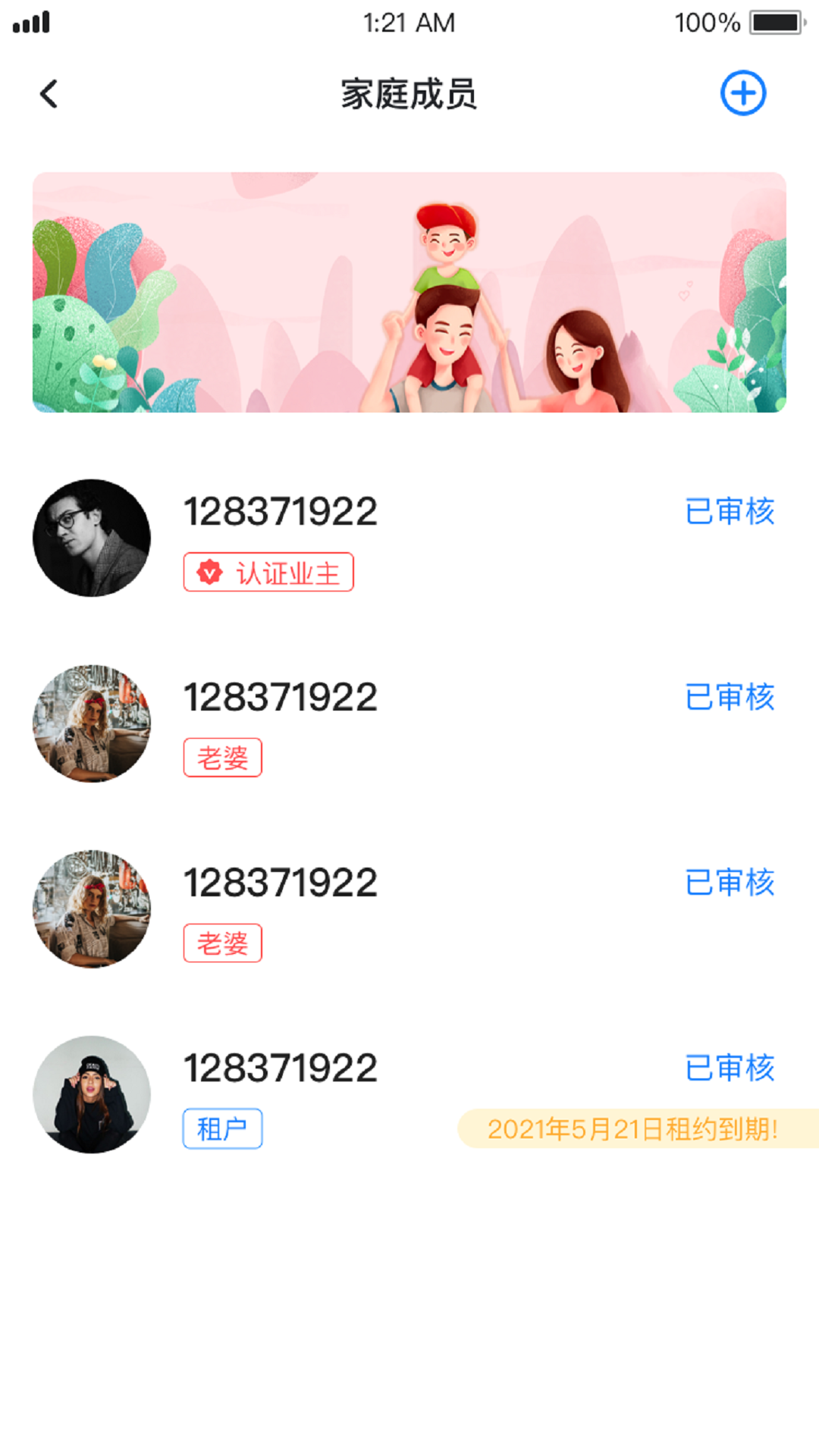819x1456 pixels.
Task: Open add family member with the plus icon
Action: (742, 93)
